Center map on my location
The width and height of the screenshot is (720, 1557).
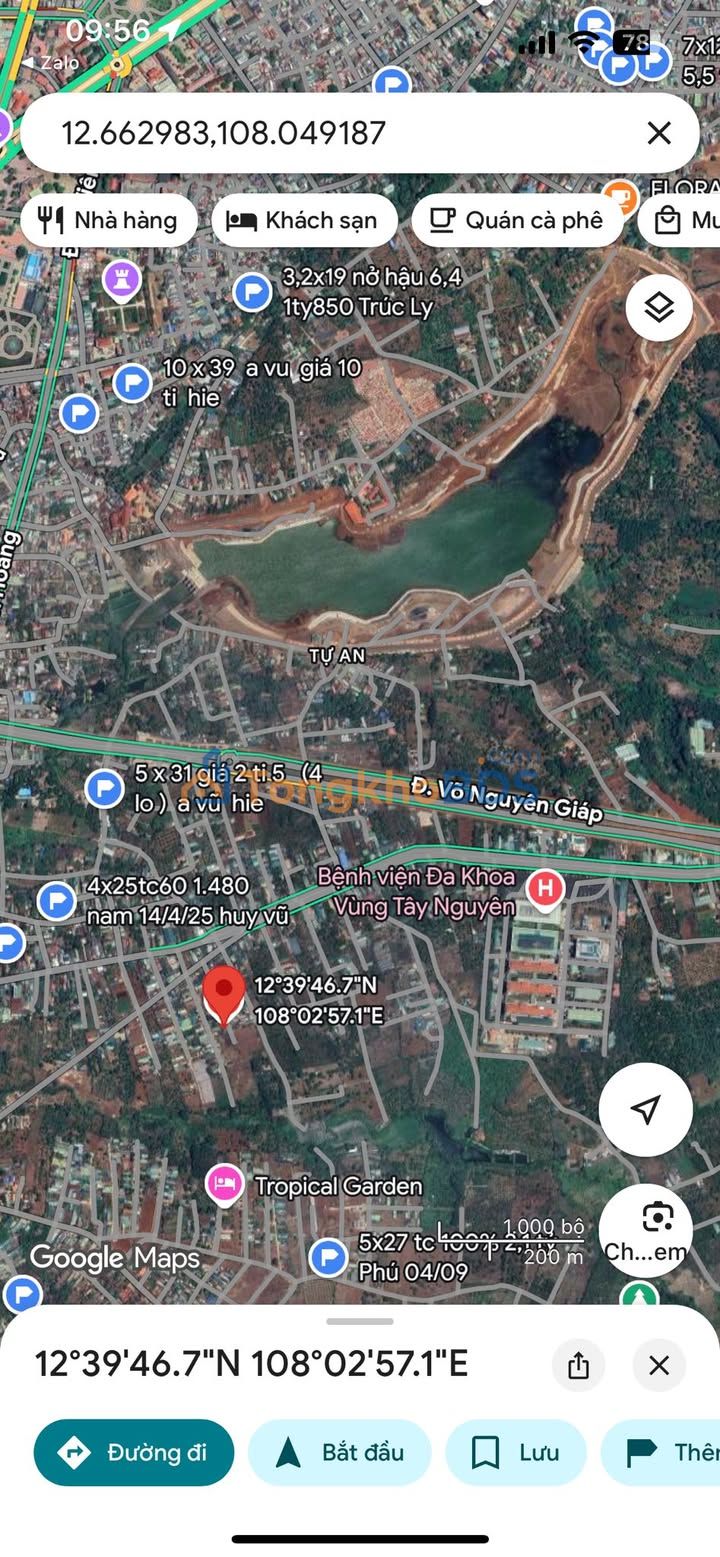tap(646, 1109)
